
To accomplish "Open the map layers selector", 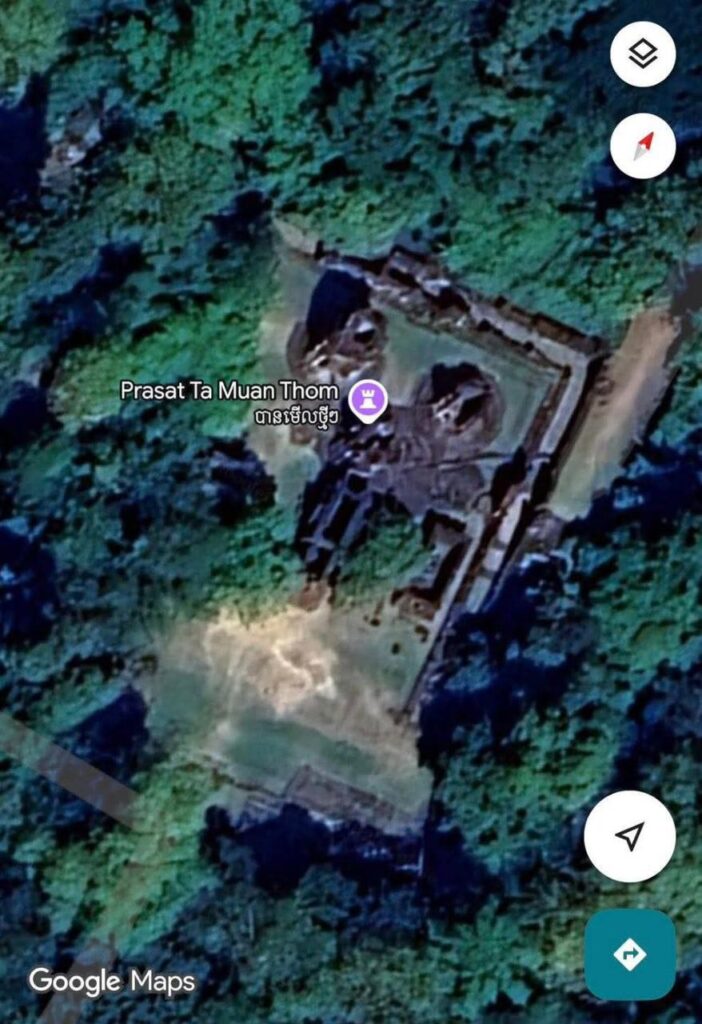I will coord(642,54).
